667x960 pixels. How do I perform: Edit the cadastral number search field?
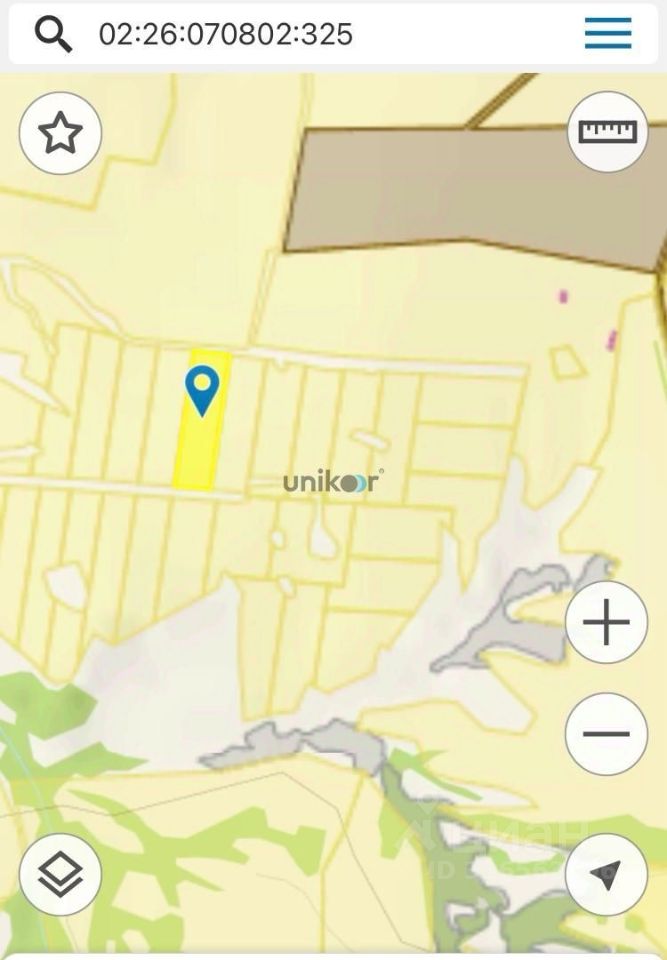point(300,34)
